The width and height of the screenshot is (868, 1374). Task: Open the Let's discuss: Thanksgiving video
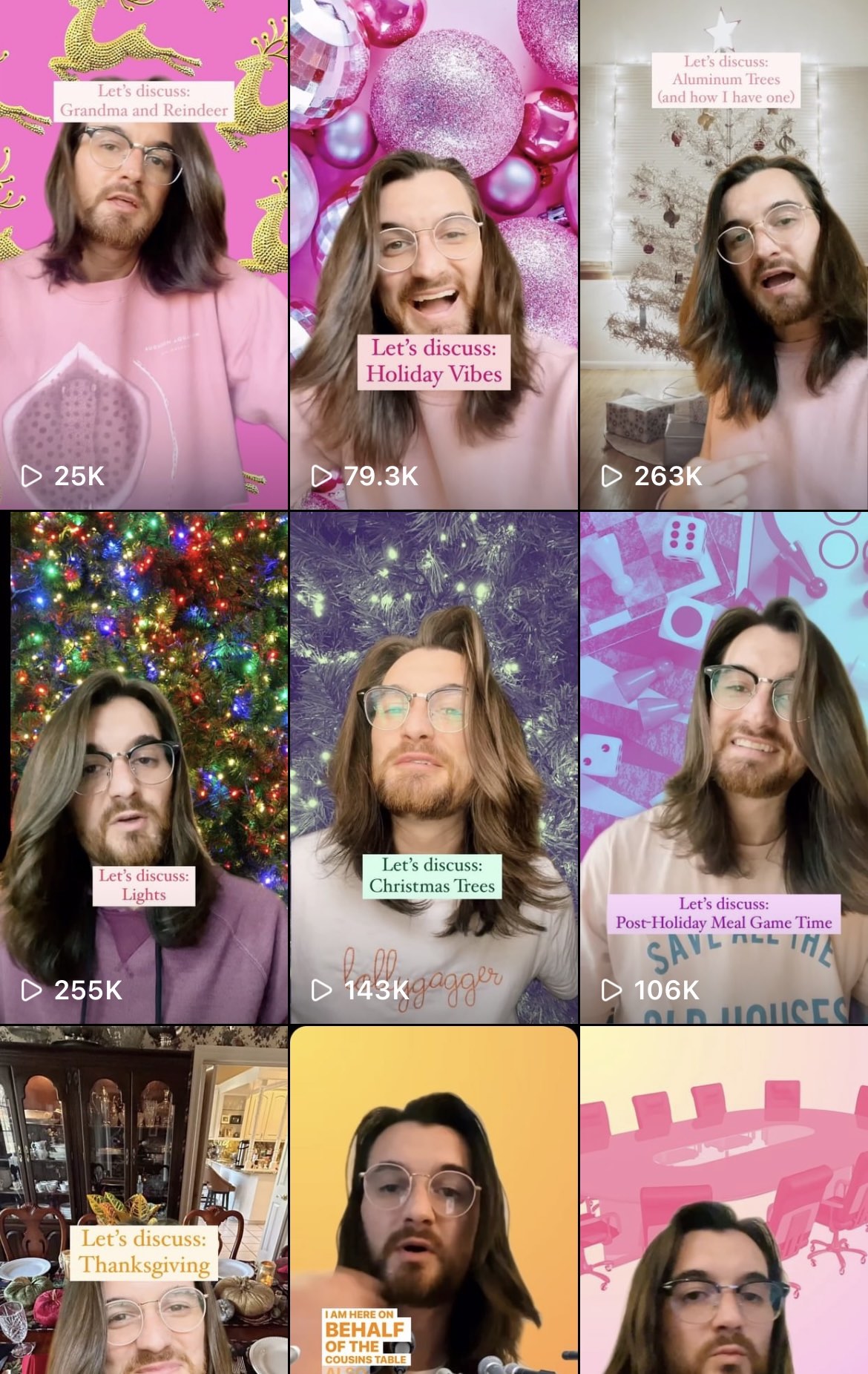click(x=144, y=1199)
